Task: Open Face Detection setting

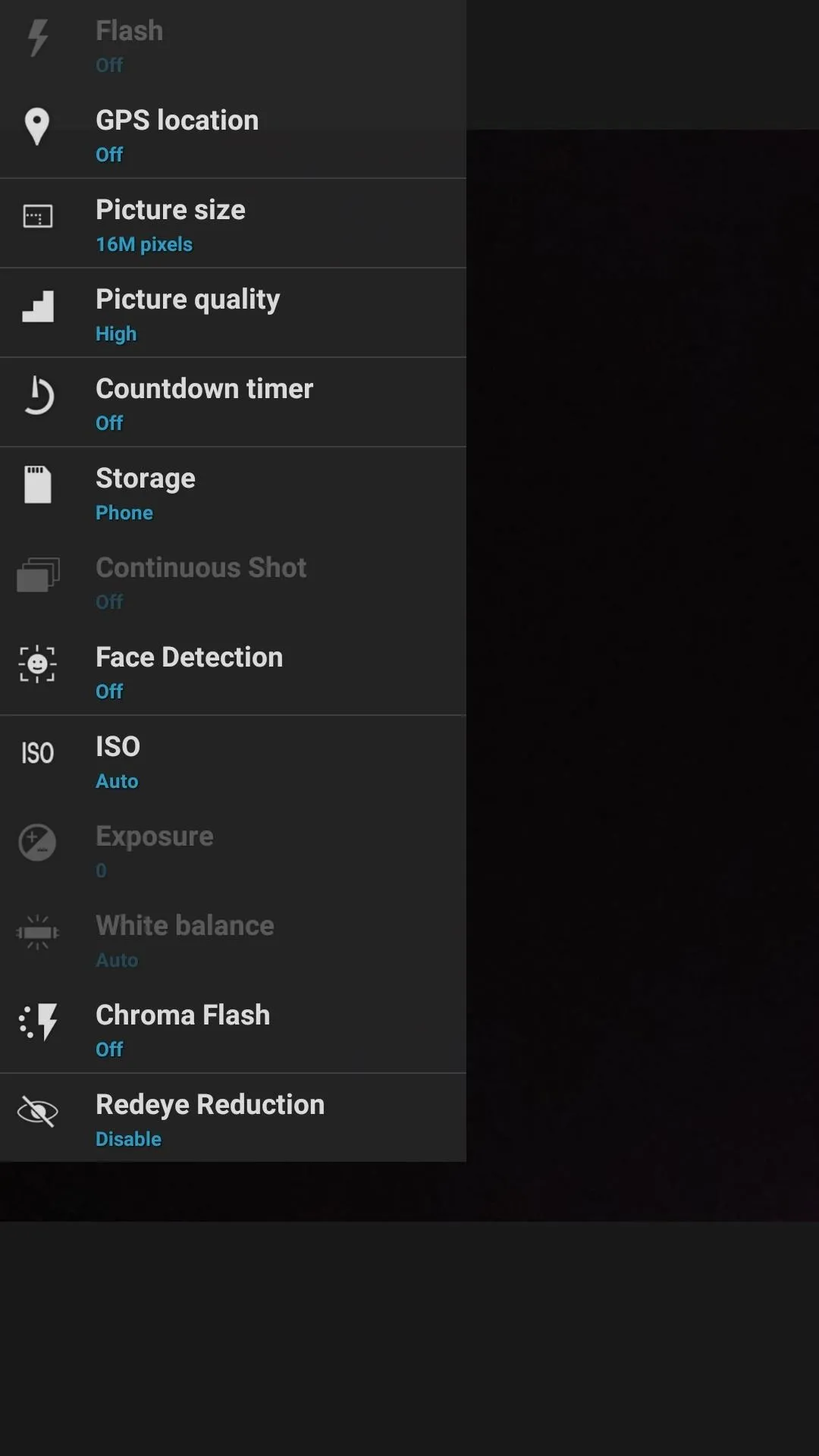Action: 233,671
